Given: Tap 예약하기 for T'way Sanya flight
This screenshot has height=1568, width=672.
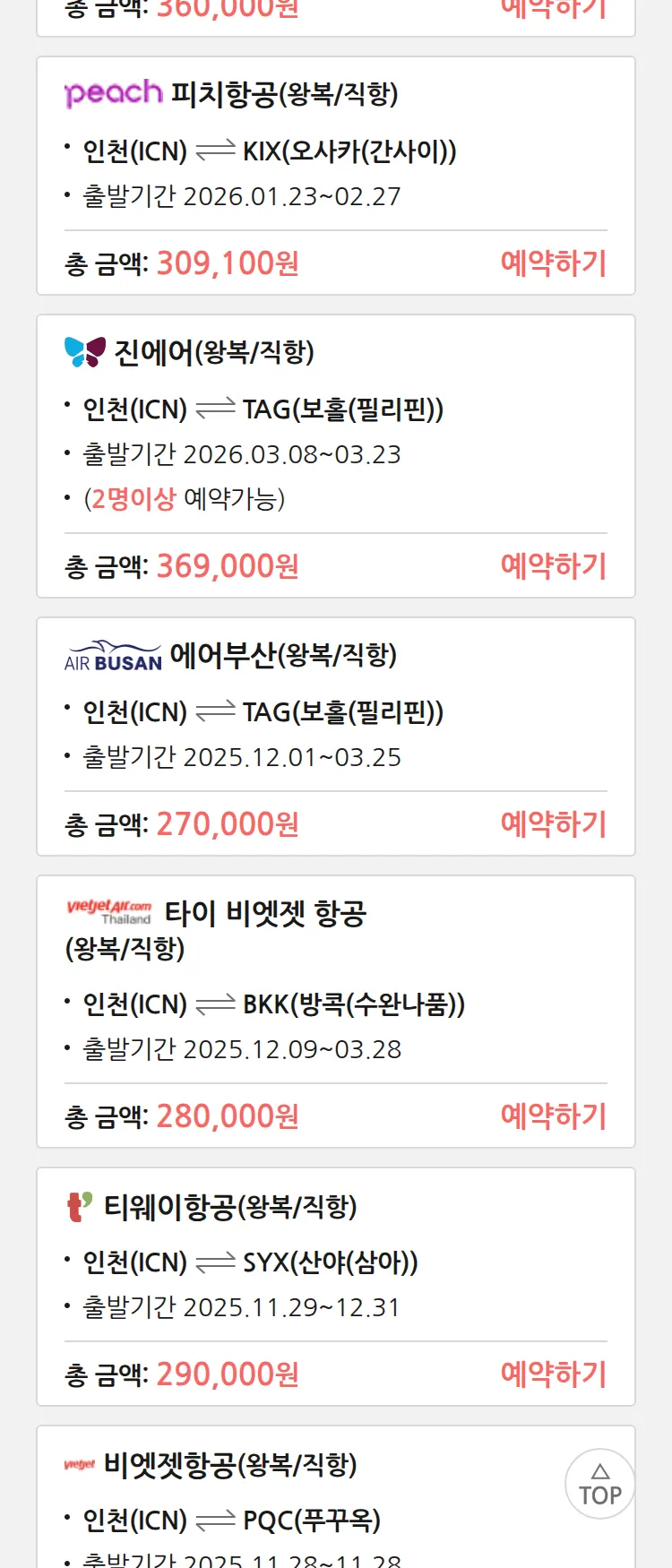Looking at the screenshot, I should click(553, 1374).
